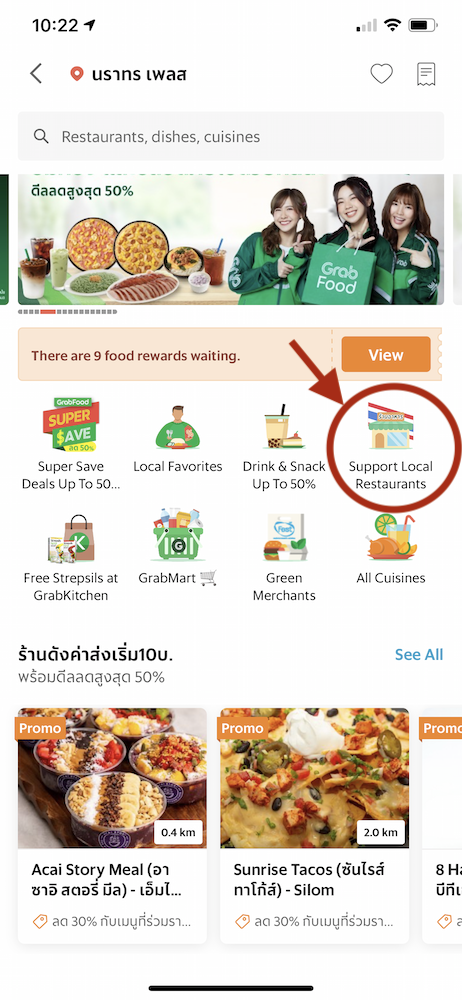Open favorites via the heart icon
Viewport: 462px width, 1000px height.
[382, 74]
